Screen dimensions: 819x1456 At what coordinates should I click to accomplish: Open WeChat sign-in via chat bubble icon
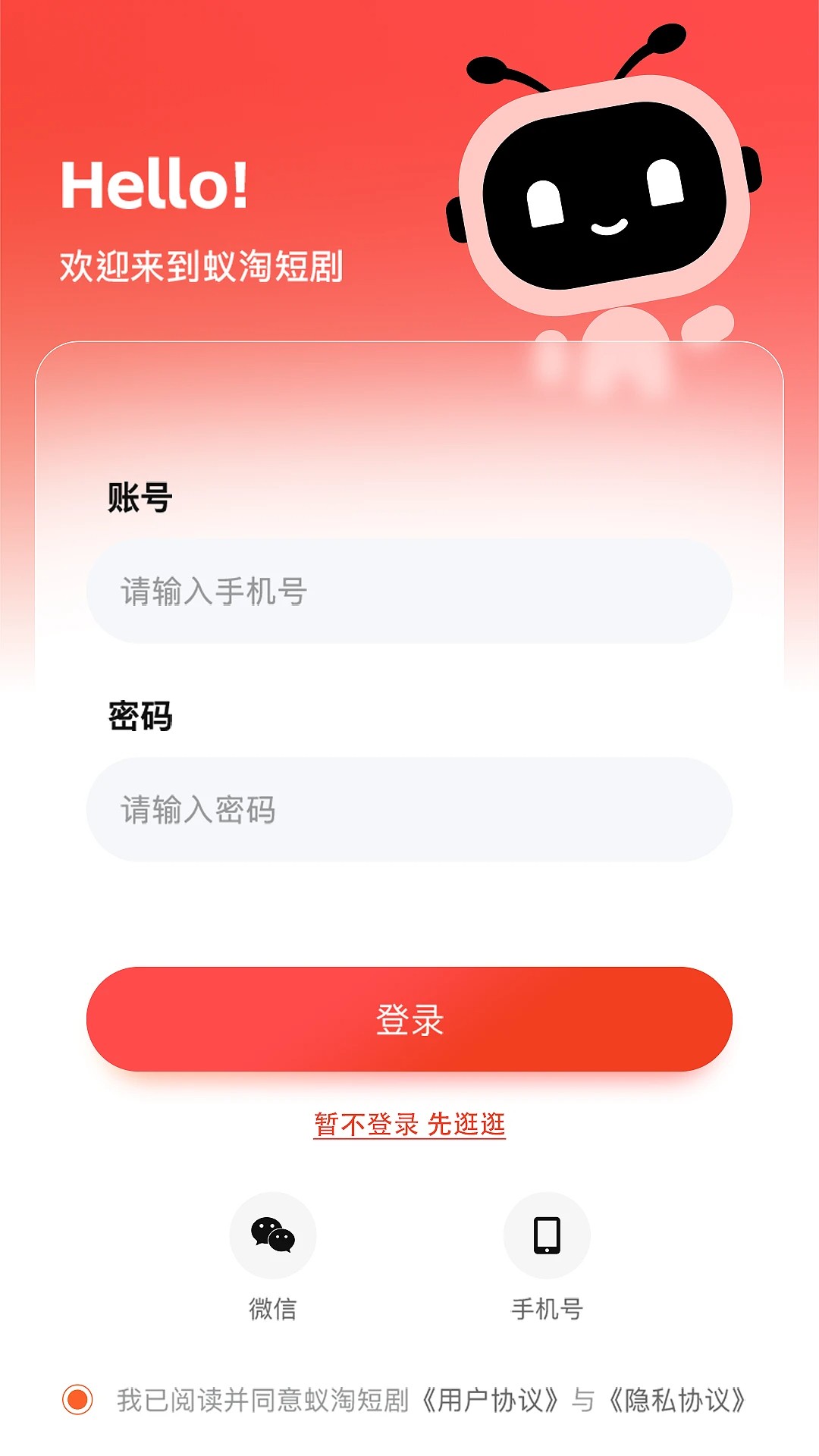(x=272, y=1234)
